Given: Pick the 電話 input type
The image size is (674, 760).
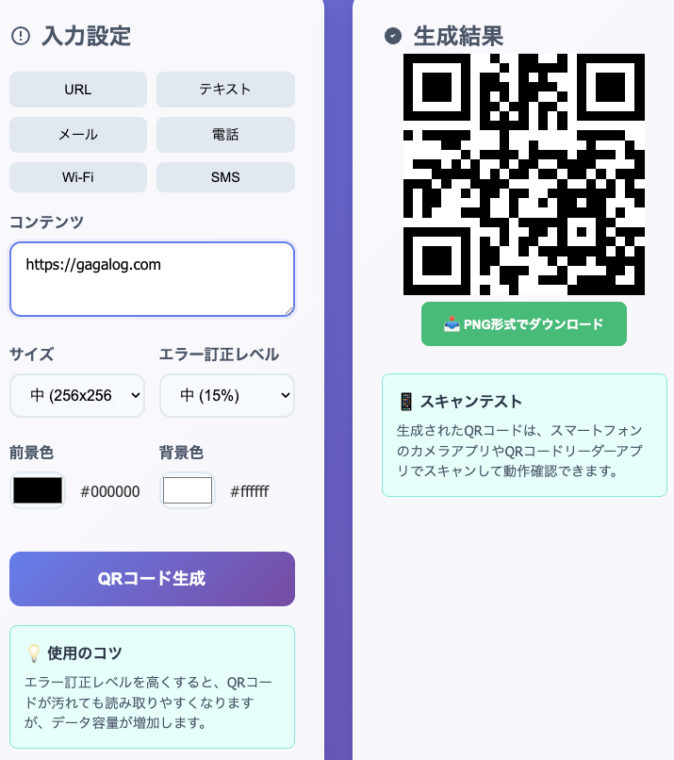Looking at the screenshot, I should click(225, 134).
